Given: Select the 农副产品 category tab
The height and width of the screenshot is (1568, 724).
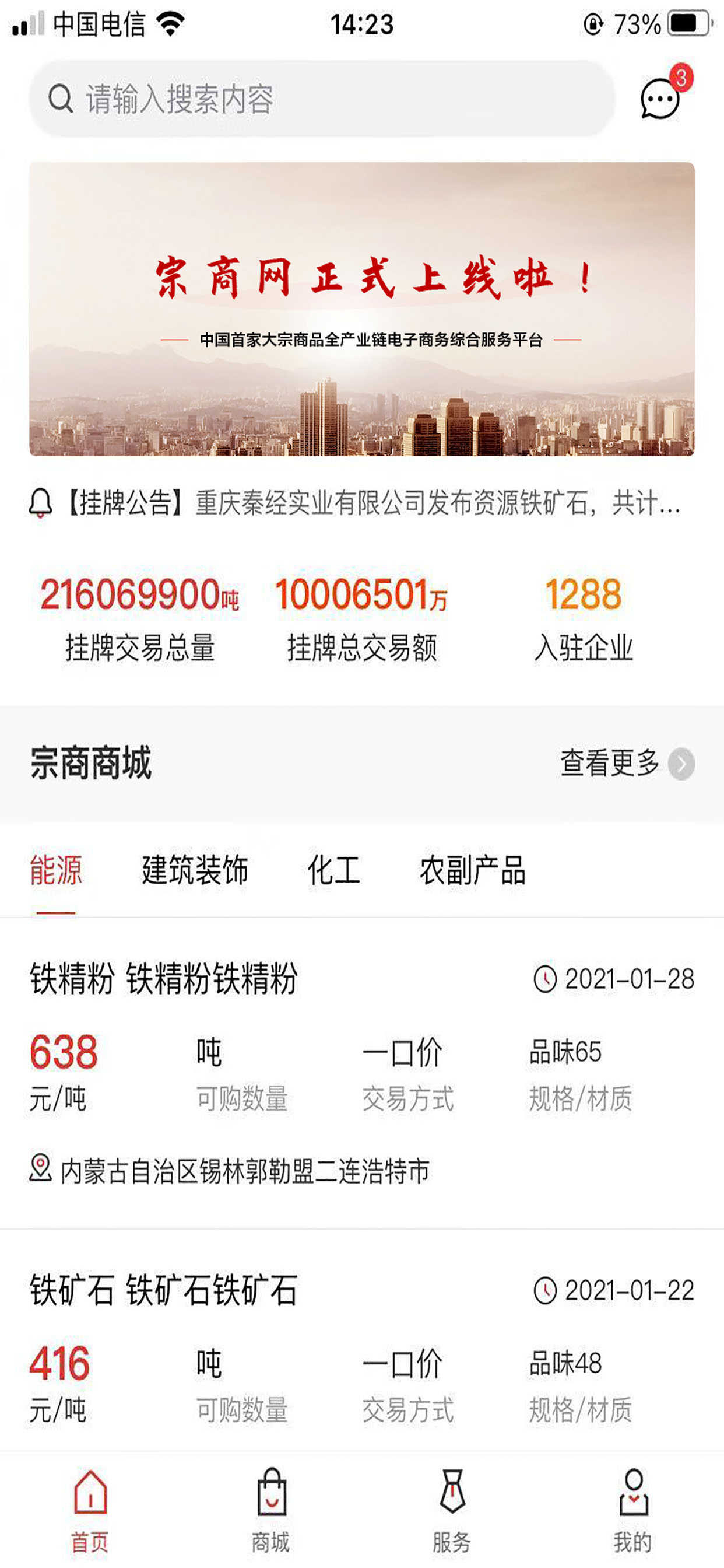Looking at the screenshot, I should point(473,870).
